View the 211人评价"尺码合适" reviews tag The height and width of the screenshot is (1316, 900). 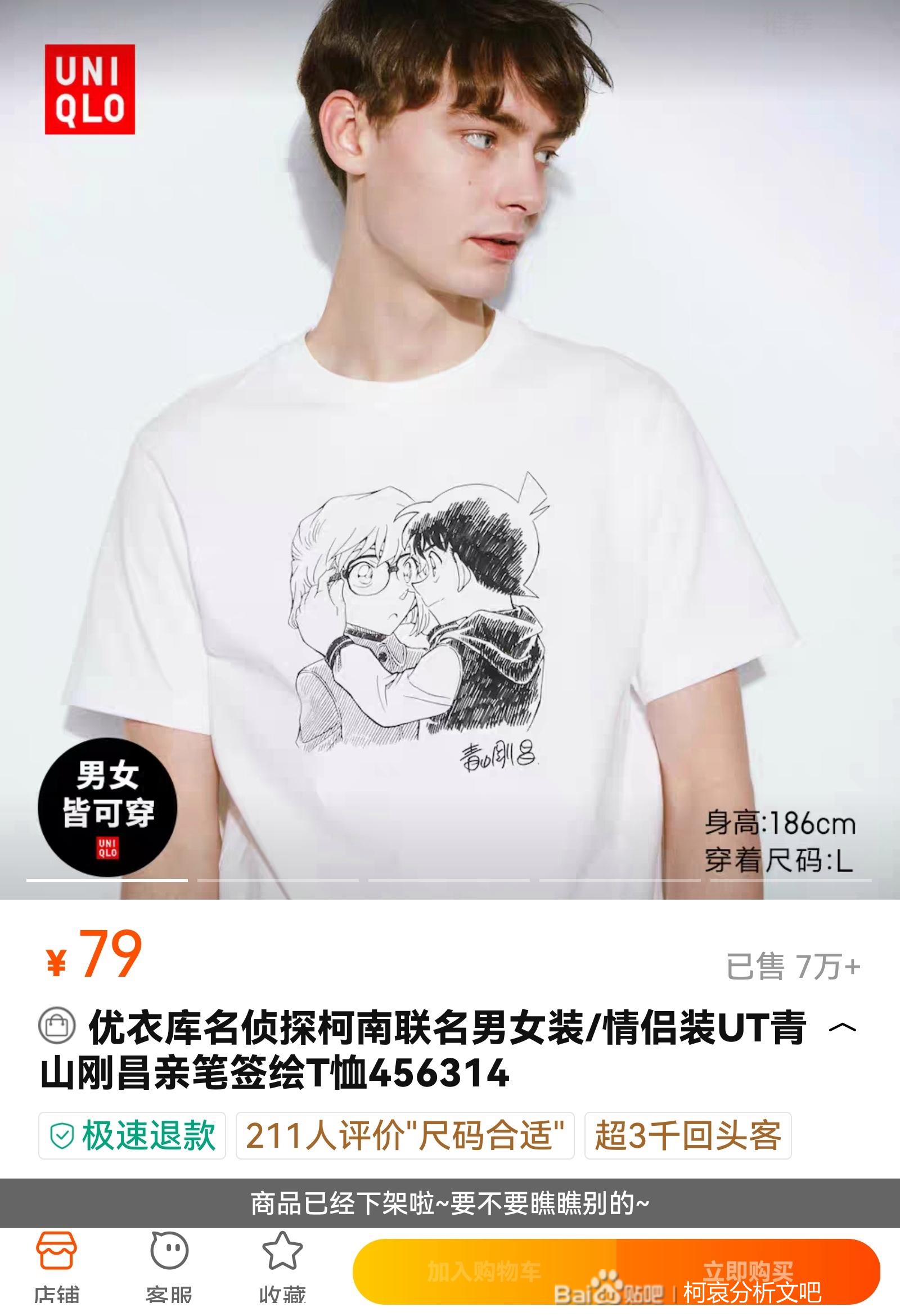coord(404,1136)
